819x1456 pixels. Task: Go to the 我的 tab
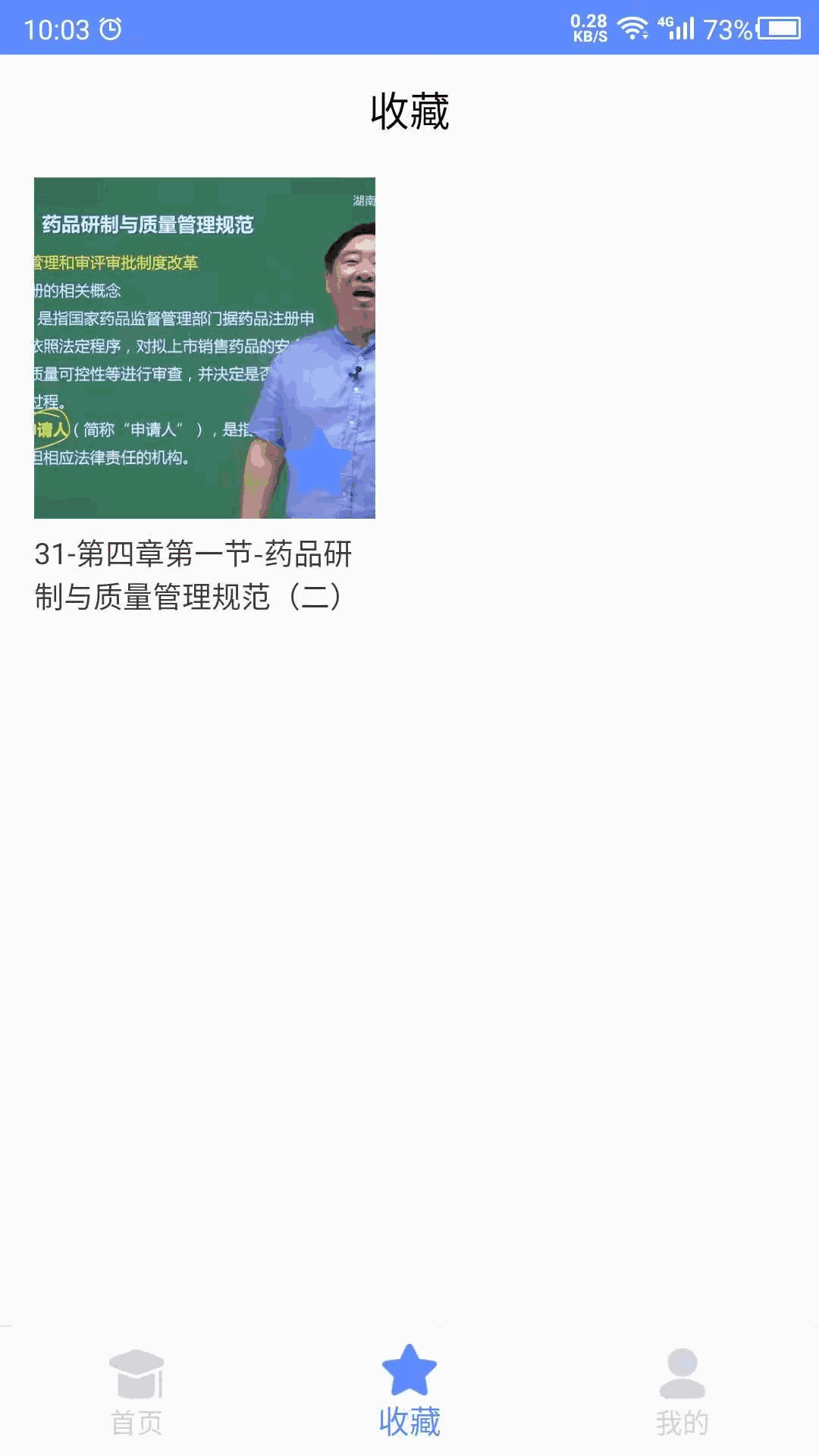click(682, 1392)
